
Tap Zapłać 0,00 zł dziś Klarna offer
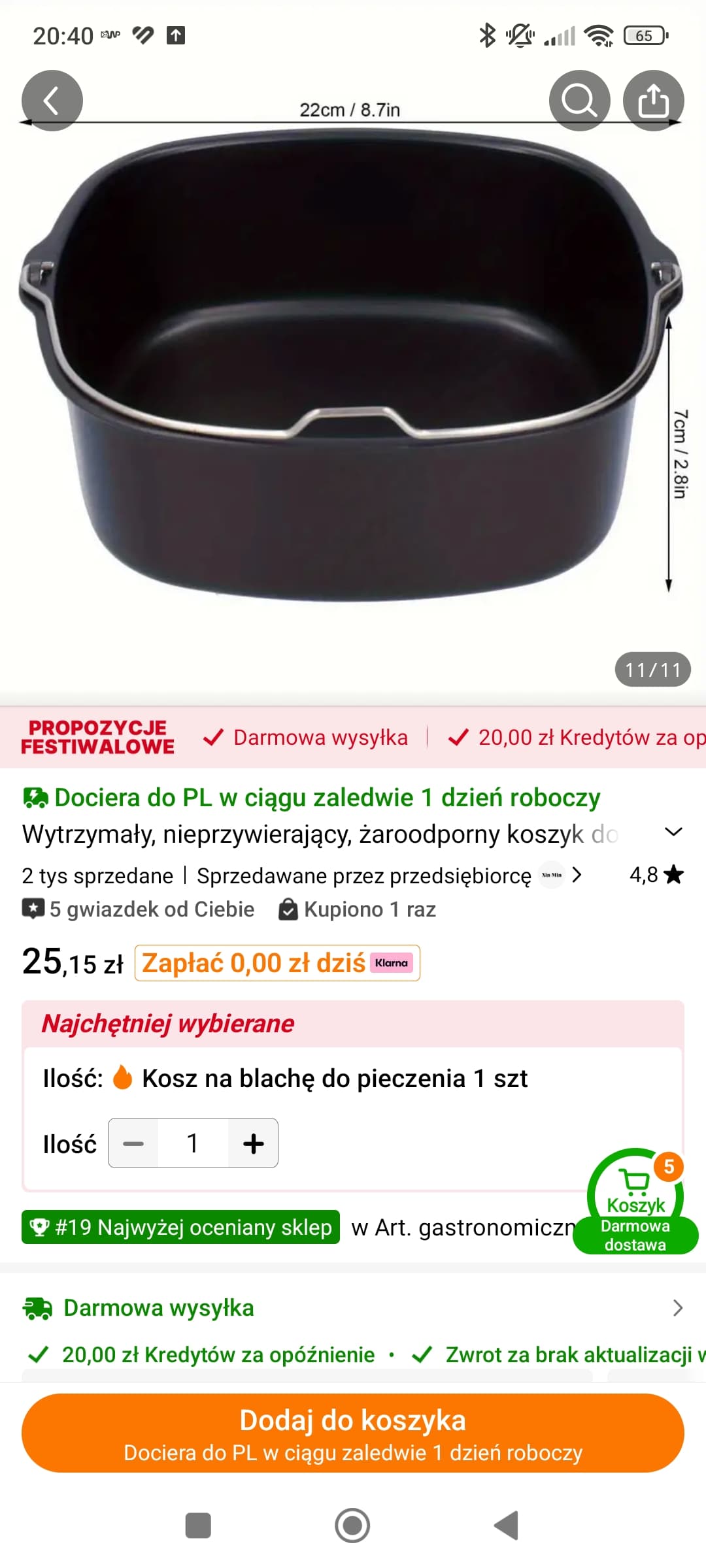[277, 963]
